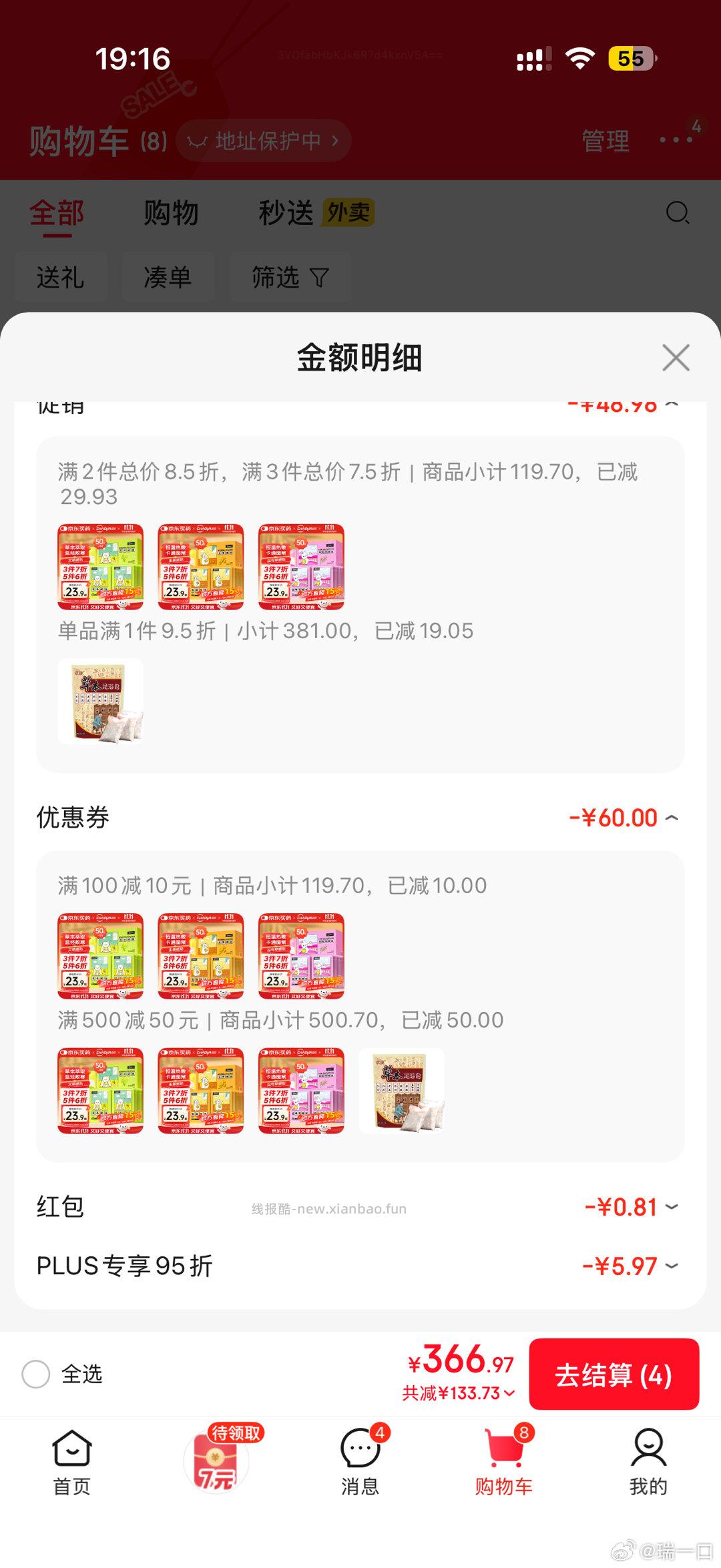Expand the 红包 details
This screenshot has height=1568, width=721.
click(x=672, y=1208)
